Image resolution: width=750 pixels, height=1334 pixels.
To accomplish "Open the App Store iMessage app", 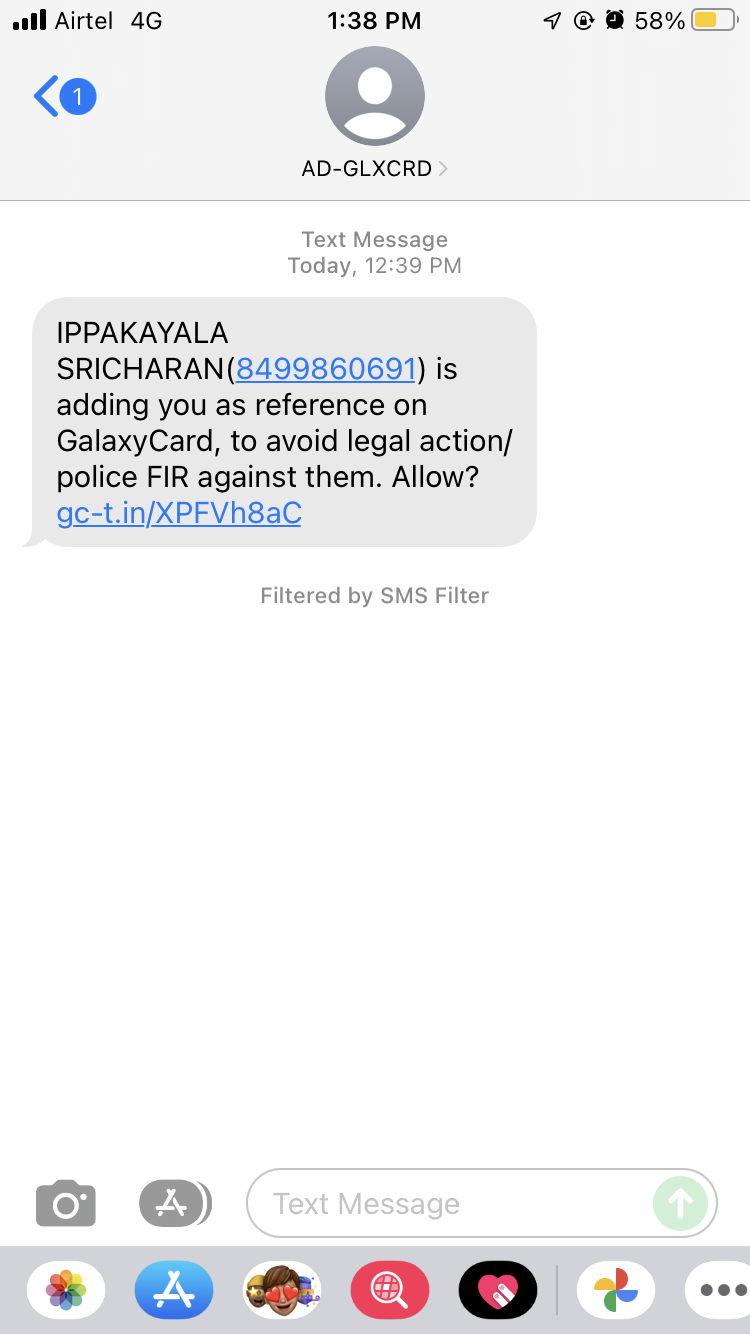I will point(174,1290).
